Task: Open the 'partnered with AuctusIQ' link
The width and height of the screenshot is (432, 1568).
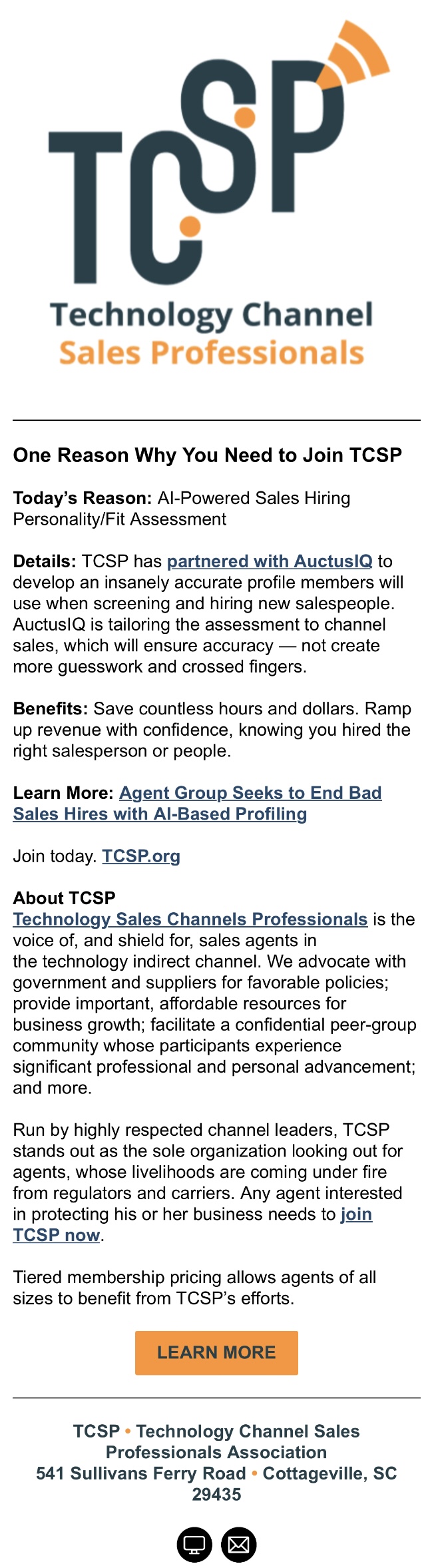Action: (x=269, y=561)
